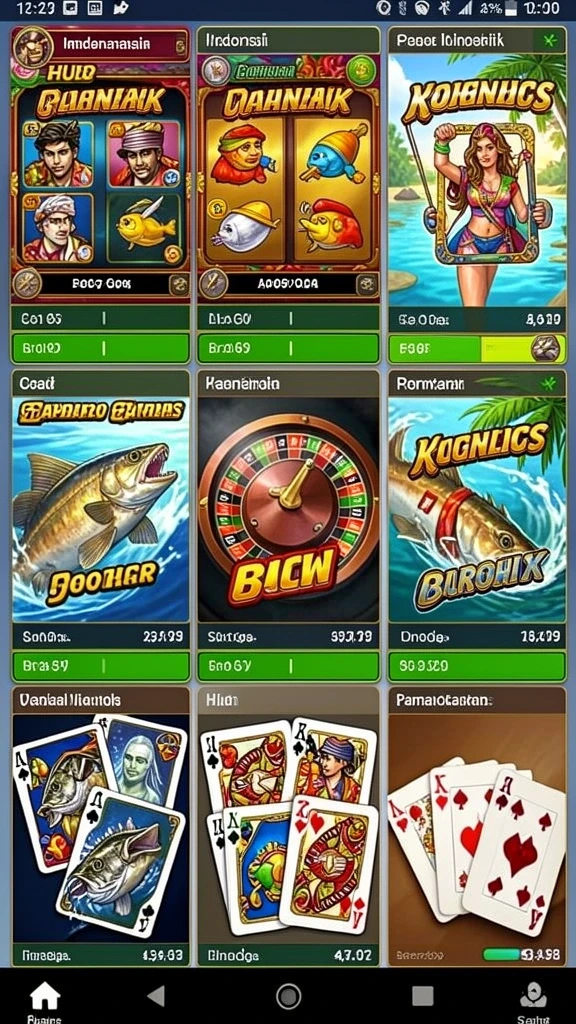Tap the green button under the leaping fish game

(x=101, y=667)
